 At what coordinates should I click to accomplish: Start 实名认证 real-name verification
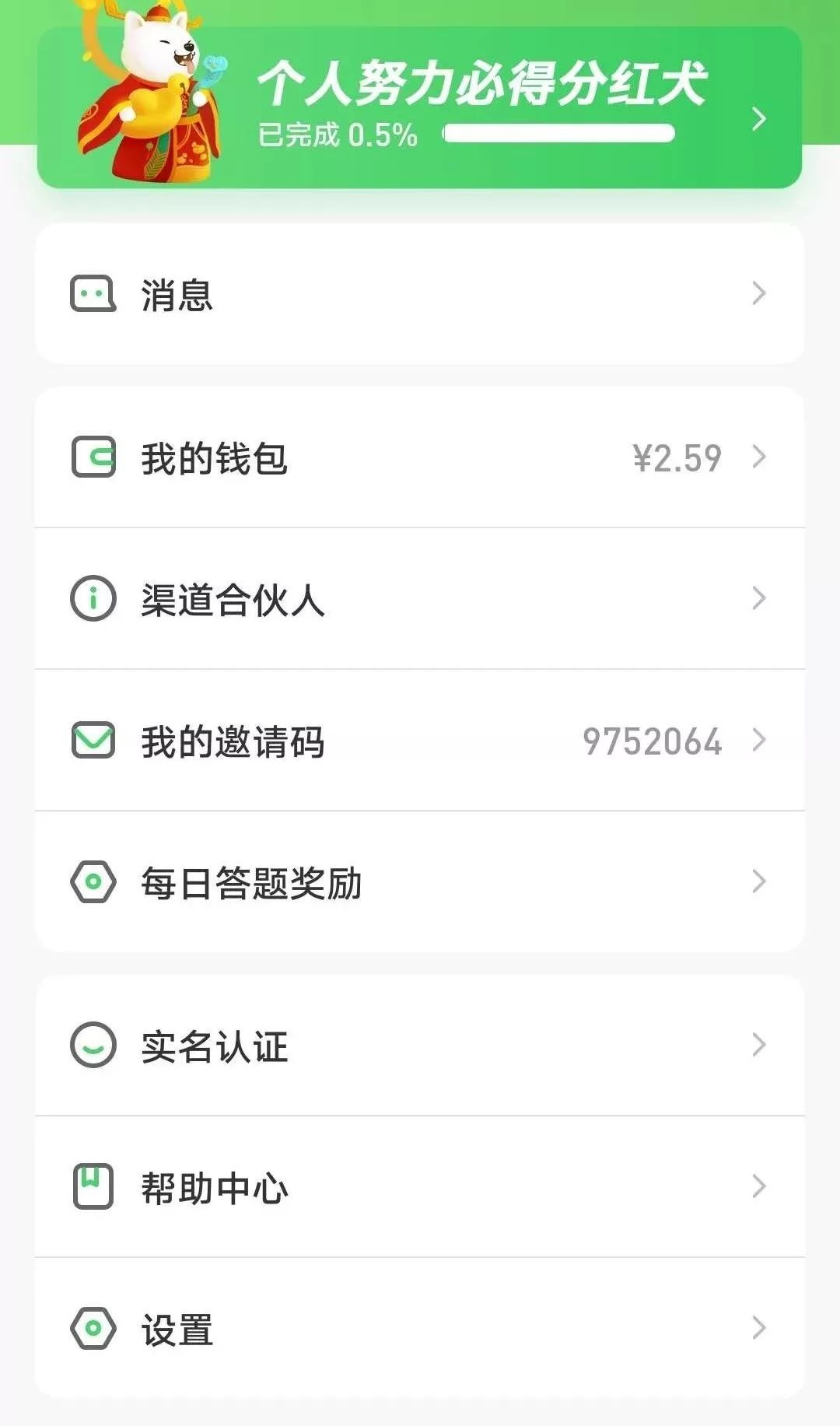(x=420, y=1046)
